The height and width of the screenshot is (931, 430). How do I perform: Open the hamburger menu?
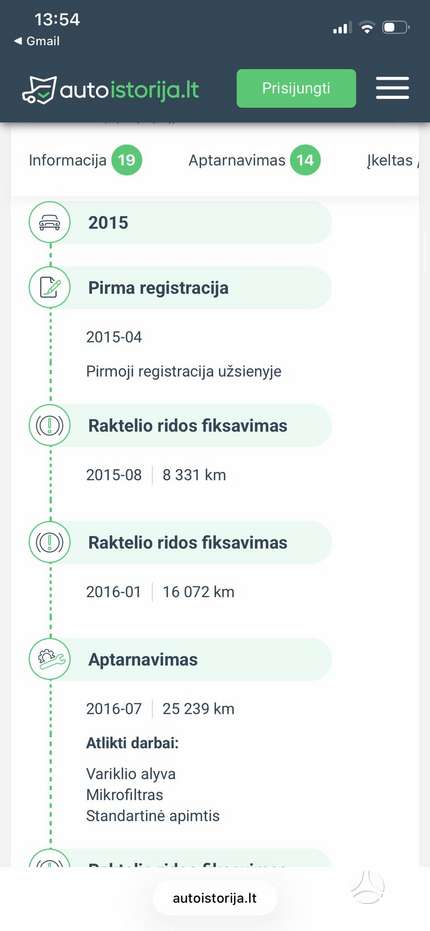393,88
